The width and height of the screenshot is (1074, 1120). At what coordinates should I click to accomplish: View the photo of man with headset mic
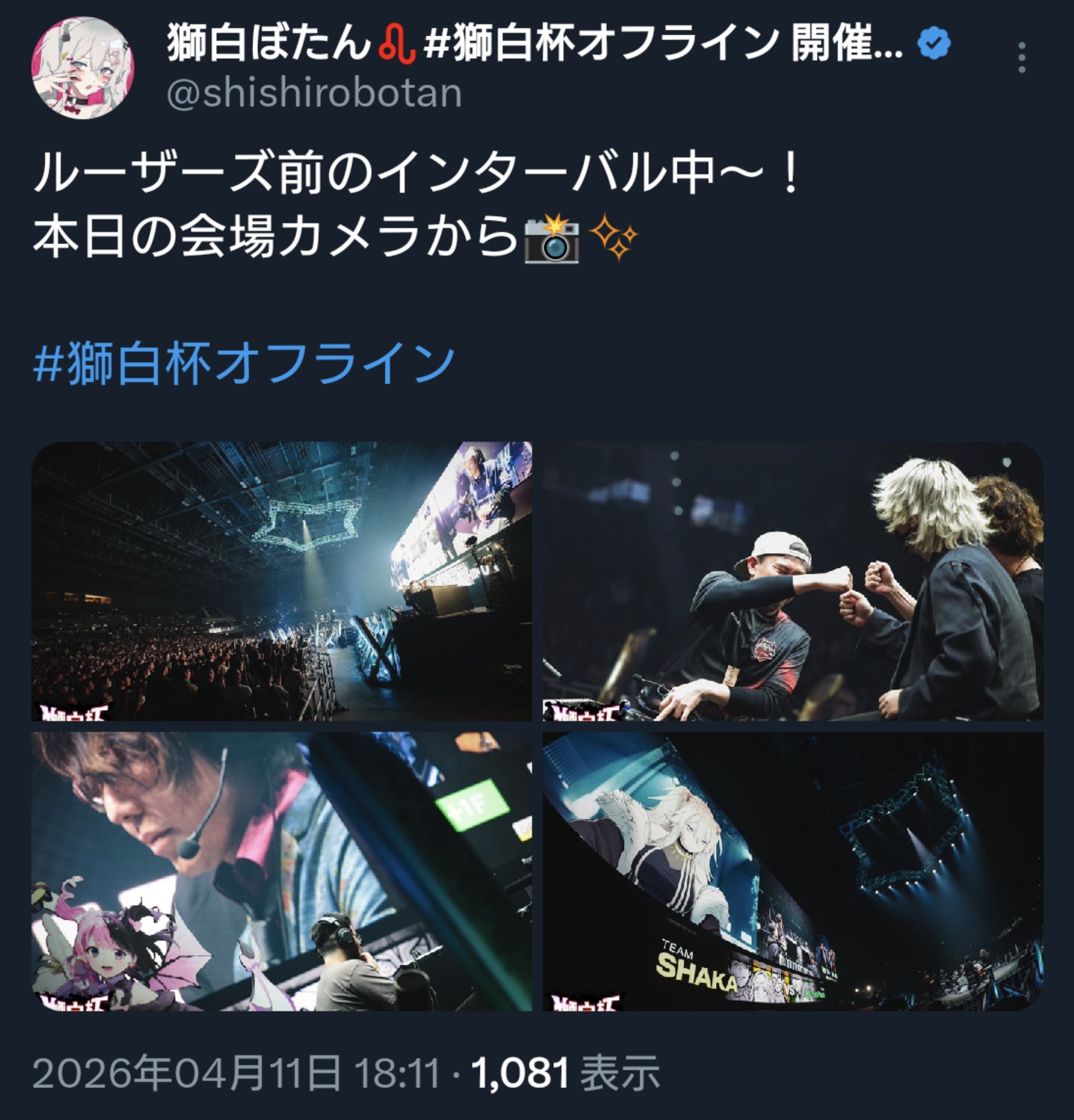click(282, 871)
